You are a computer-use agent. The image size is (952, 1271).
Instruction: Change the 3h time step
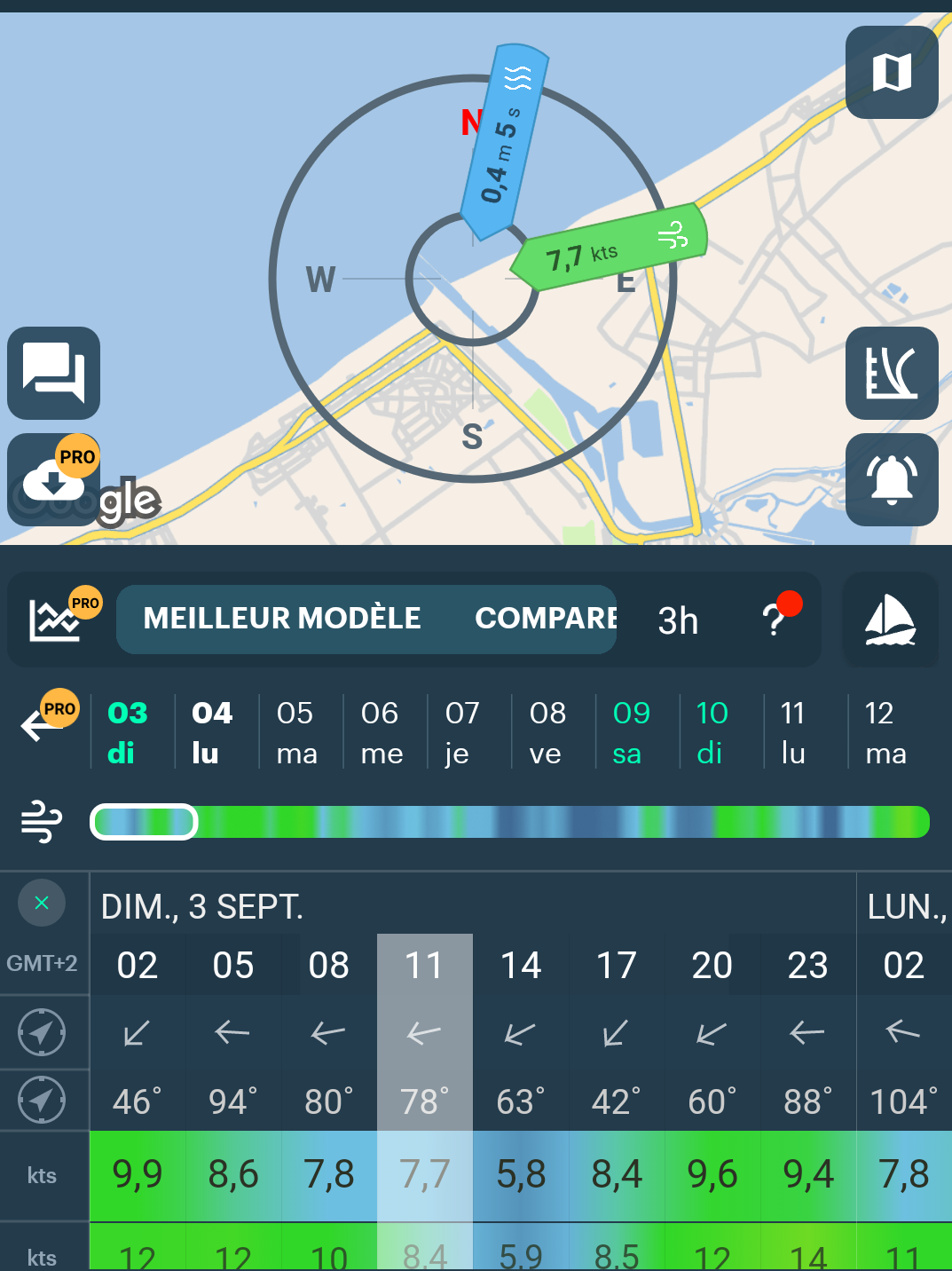[x=678, y=621]
